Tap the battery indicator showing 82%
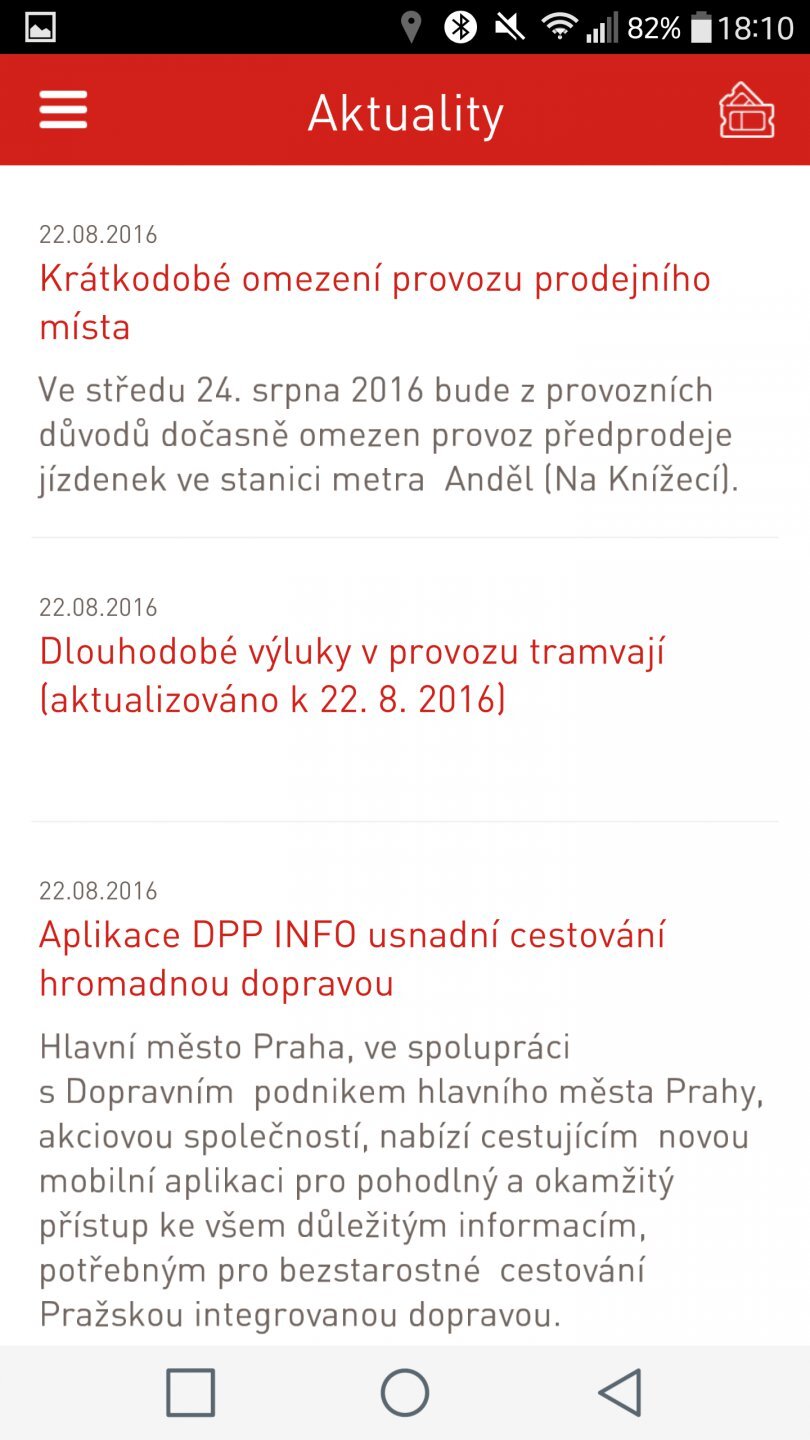This screenshot has width=810, height=1440. 671,25
